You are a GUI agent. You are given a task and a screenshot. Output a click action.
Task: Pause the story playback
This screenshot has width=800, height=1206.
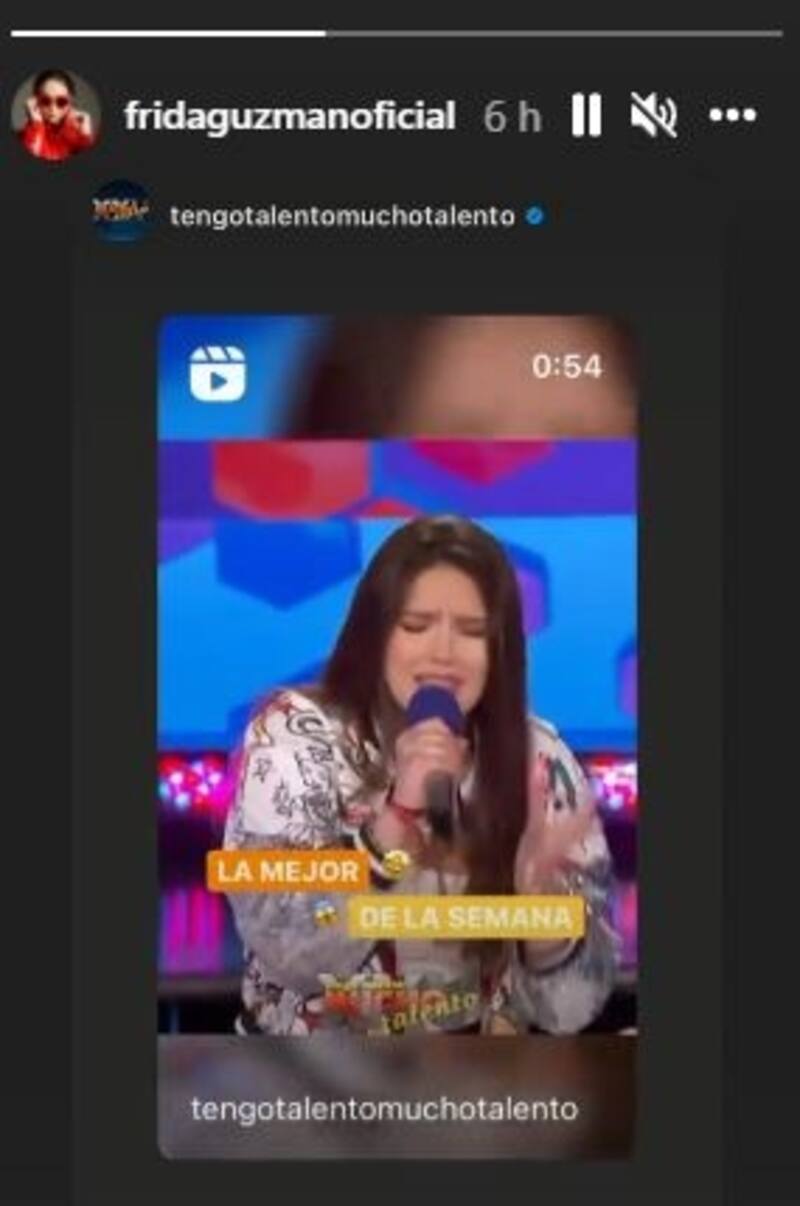click(586, 117)
